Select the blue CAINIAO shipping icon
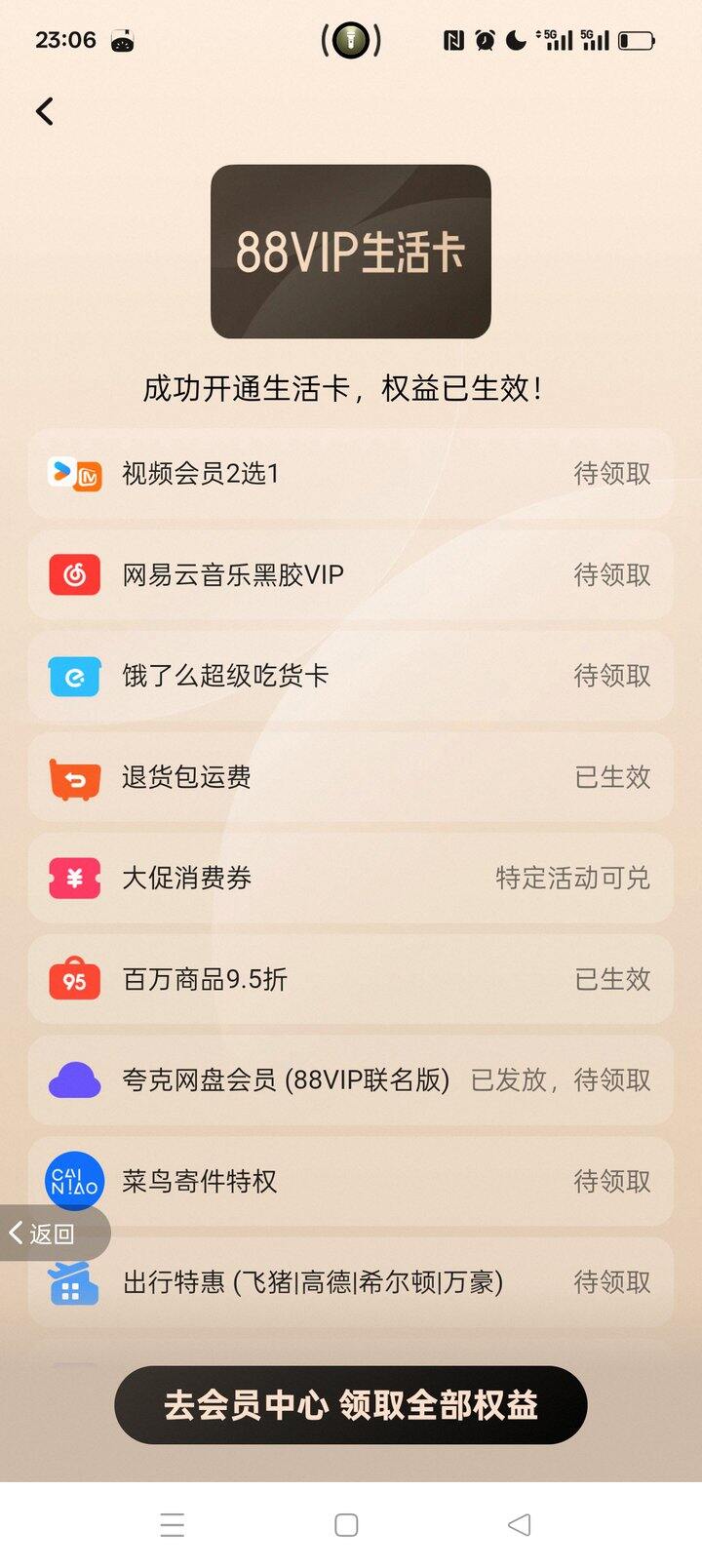Image resolution: width=702 pixels, height=1568 pixels. pyautogui.click(x=73, y=1182)
